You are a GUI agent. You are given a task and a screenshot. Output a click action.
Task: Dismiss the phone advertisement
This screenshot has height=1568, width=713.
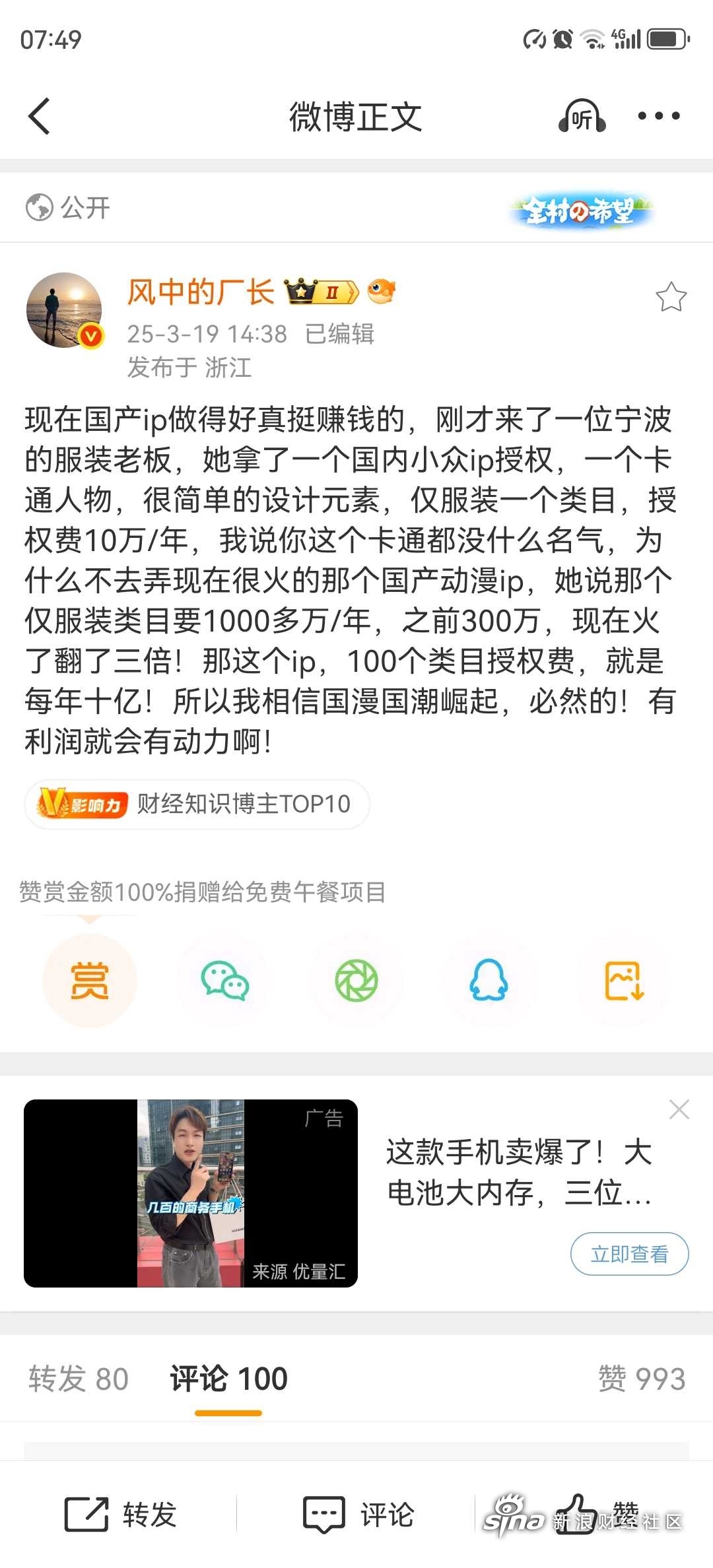pyautogui.click(x=679, y=1109)
